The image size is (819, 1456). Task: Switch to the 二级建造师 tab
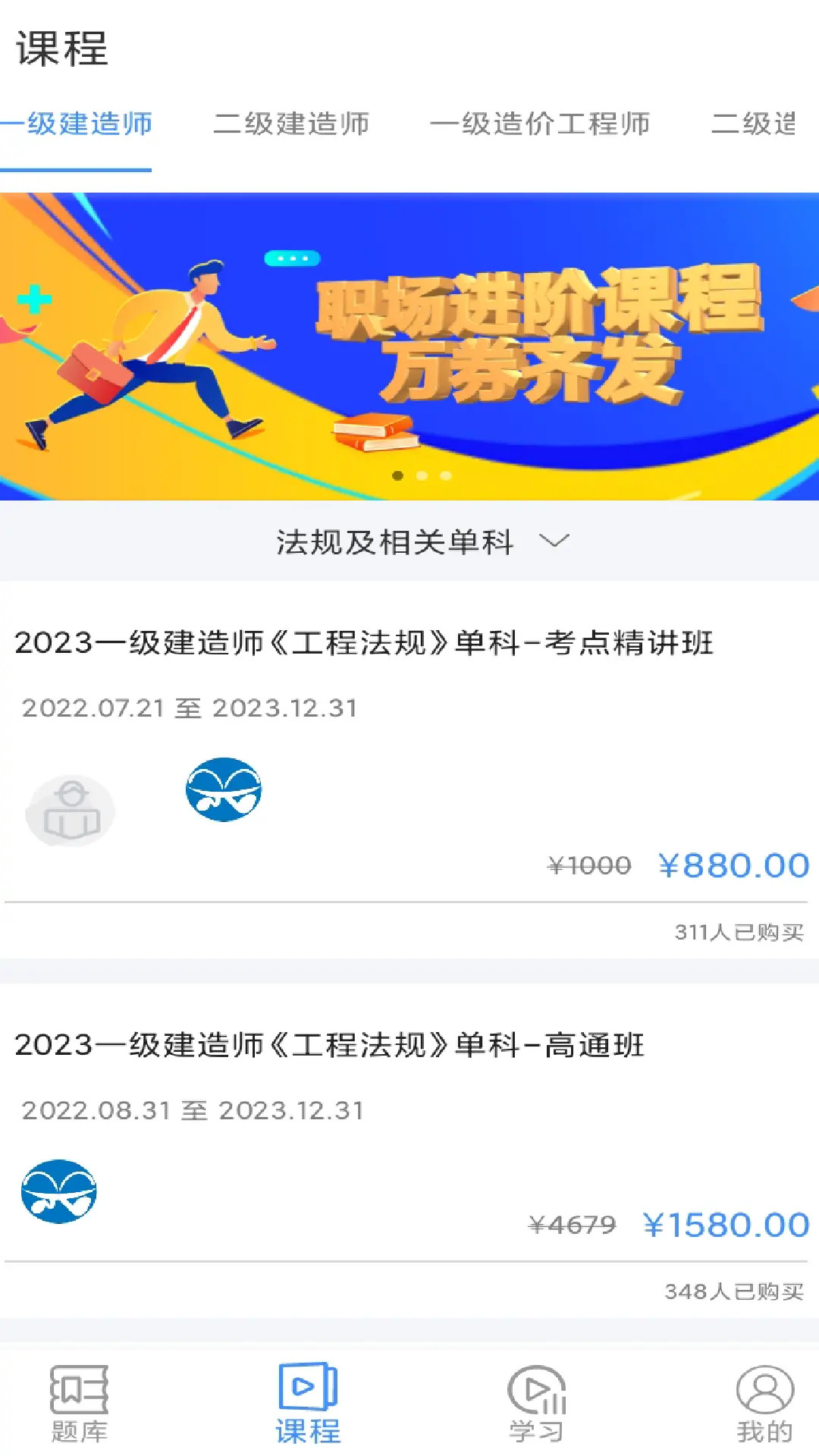click(292, 124)
